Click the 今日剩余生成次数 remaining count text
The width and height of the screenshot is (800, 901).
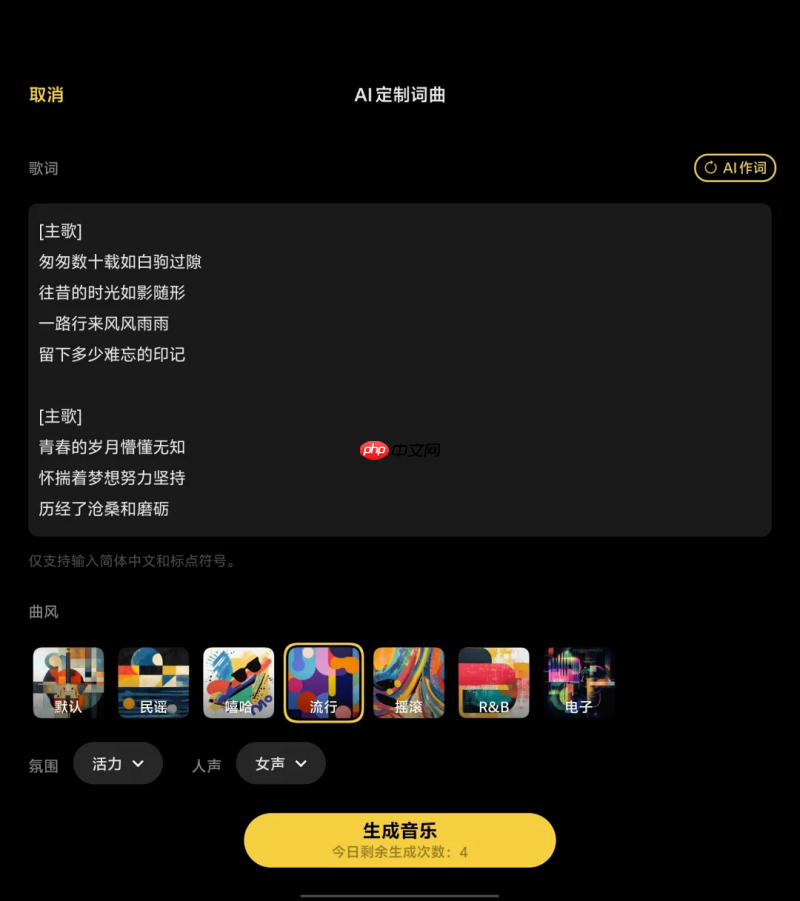(x=399, y=852)
